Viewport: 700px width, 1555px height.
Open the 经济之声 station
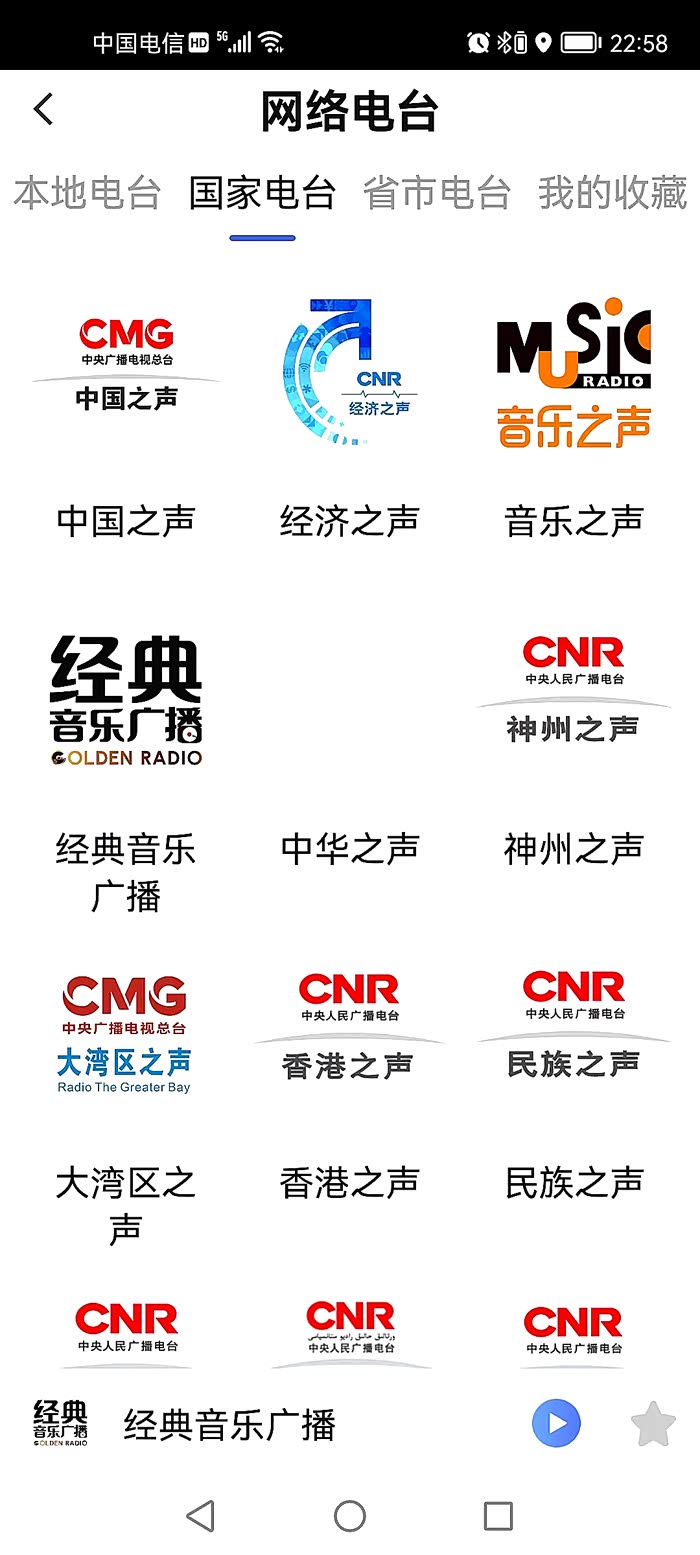(349, 372)
